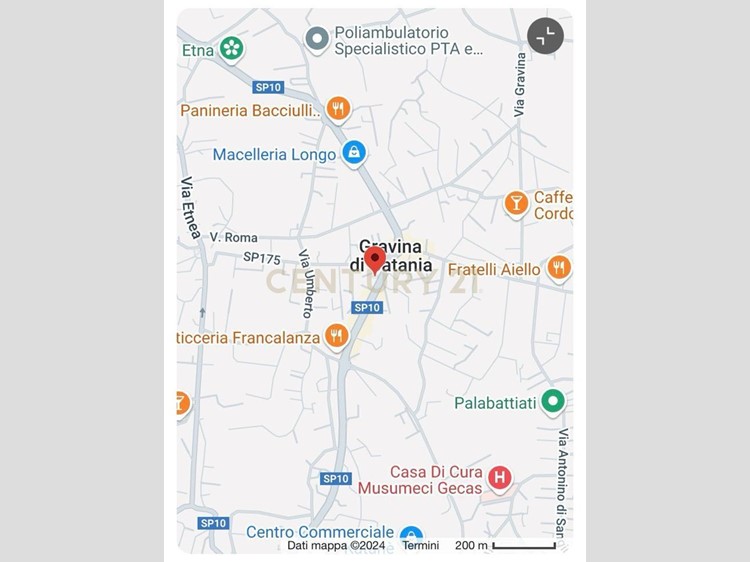Viewport: 750px width, 562px height.
Task: Select the red pin at Gravina di Catania
Action: click(375, 260)
